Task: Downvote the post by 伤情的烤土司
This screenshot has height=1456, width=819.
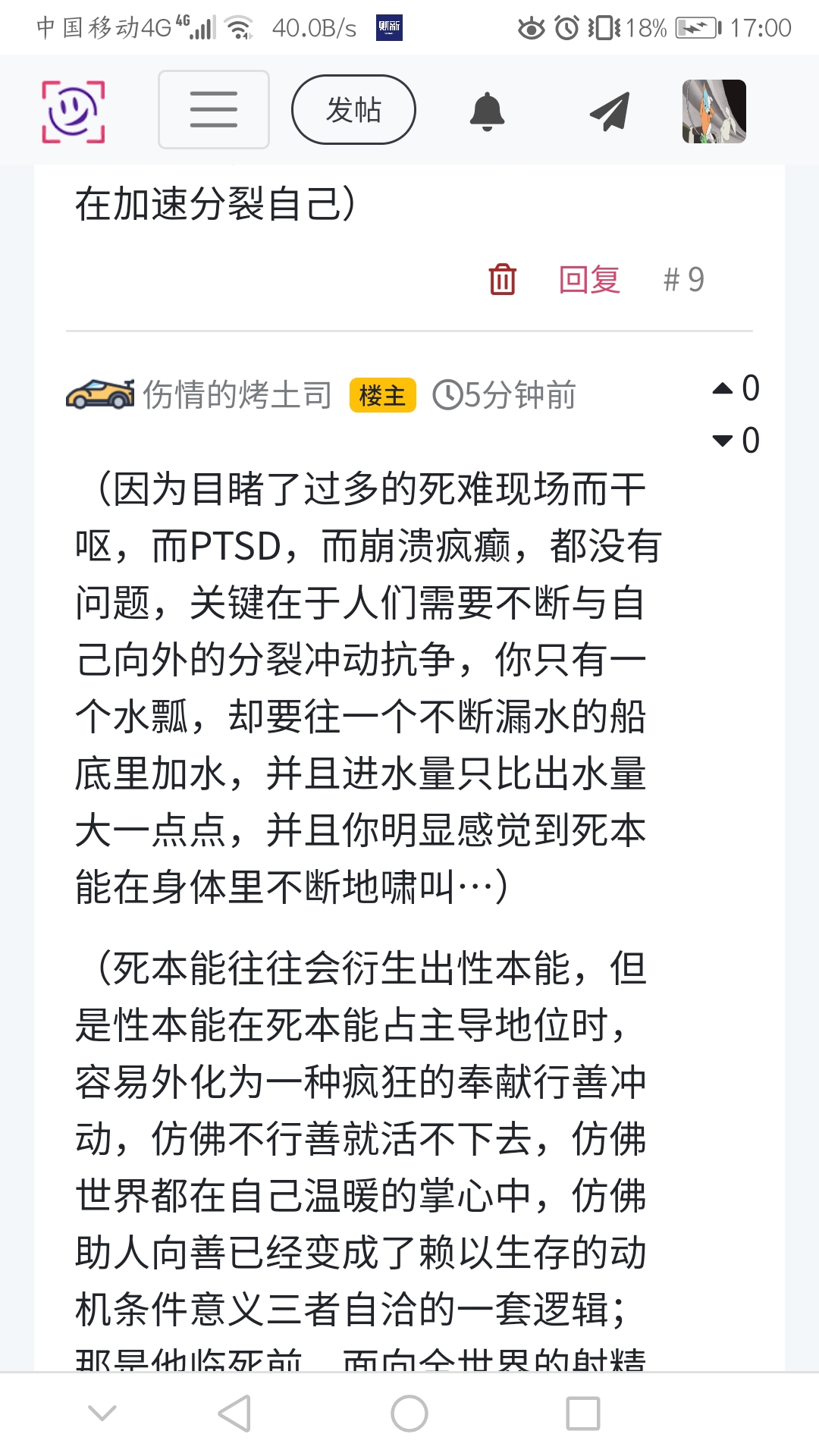Action: (723, 441)
